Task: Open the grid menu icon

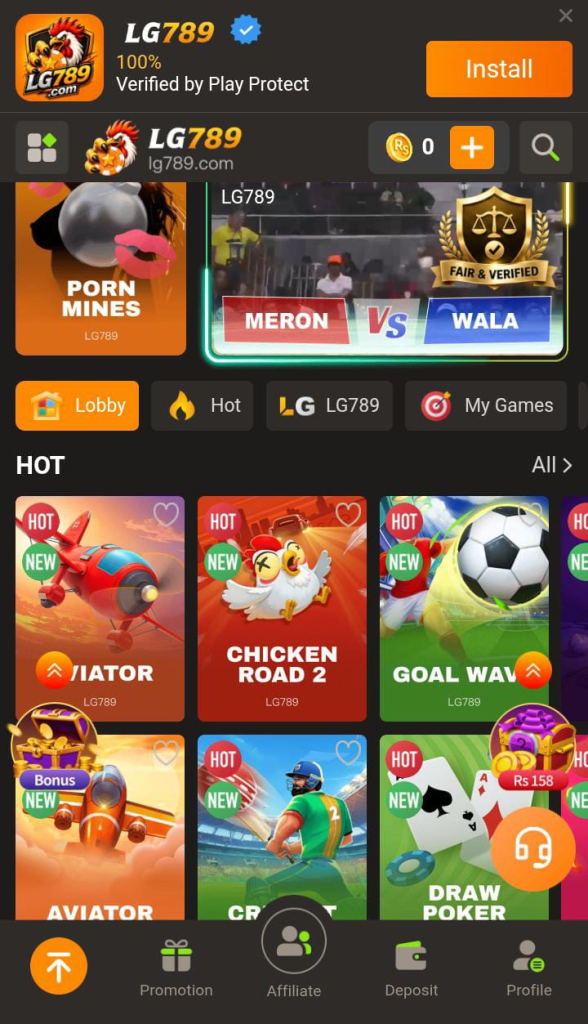Action: coord(42,147)
